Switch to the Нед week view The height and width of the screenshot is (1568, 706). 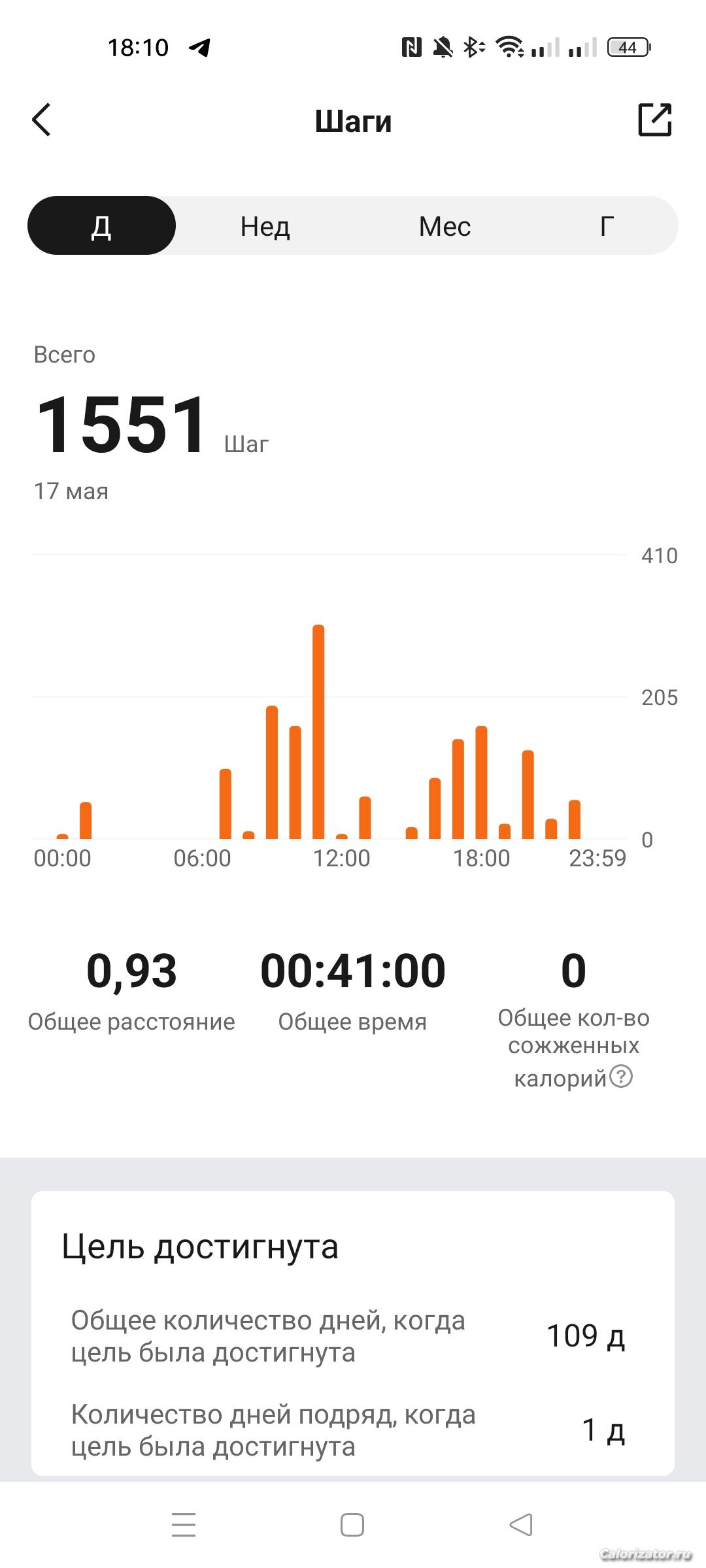(265, 226)
